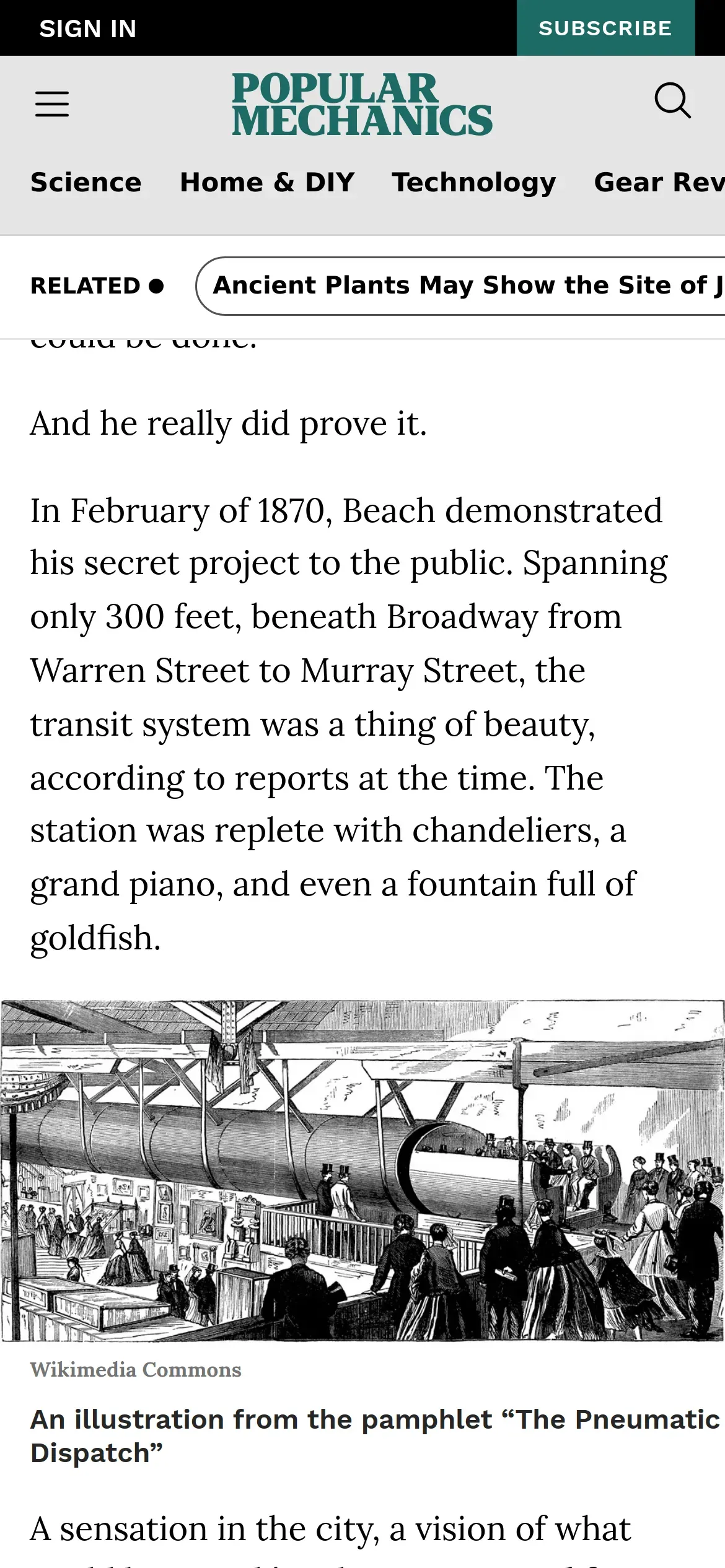Switch to the Science section

tap(86, 182)
